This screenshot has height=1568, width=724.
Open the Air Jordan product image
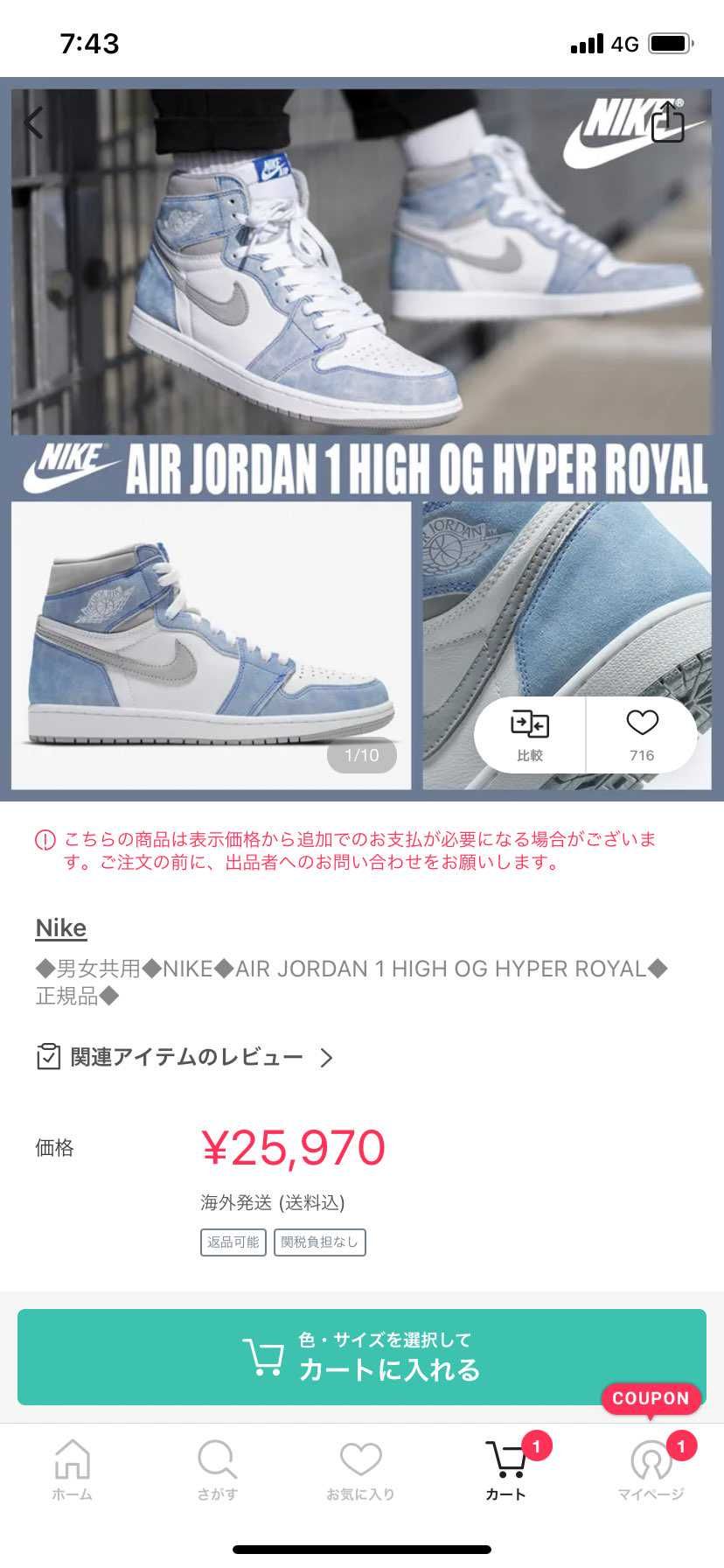tap(362, 350)
